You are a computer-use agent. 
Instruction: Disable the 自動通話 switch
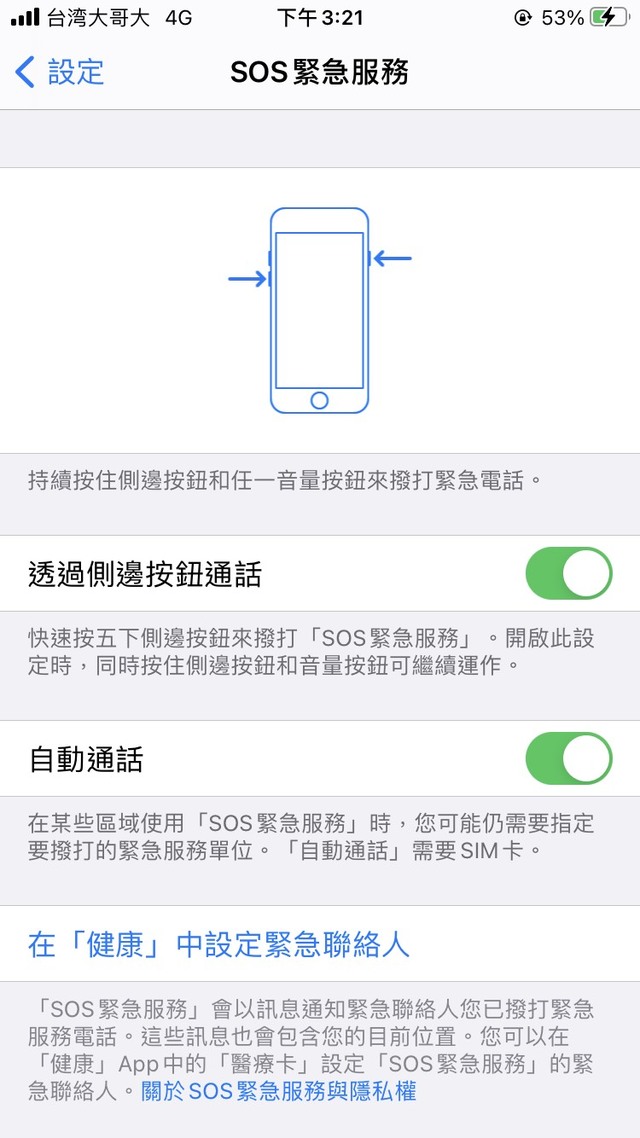pyautogui.click(x=568, y=759)
